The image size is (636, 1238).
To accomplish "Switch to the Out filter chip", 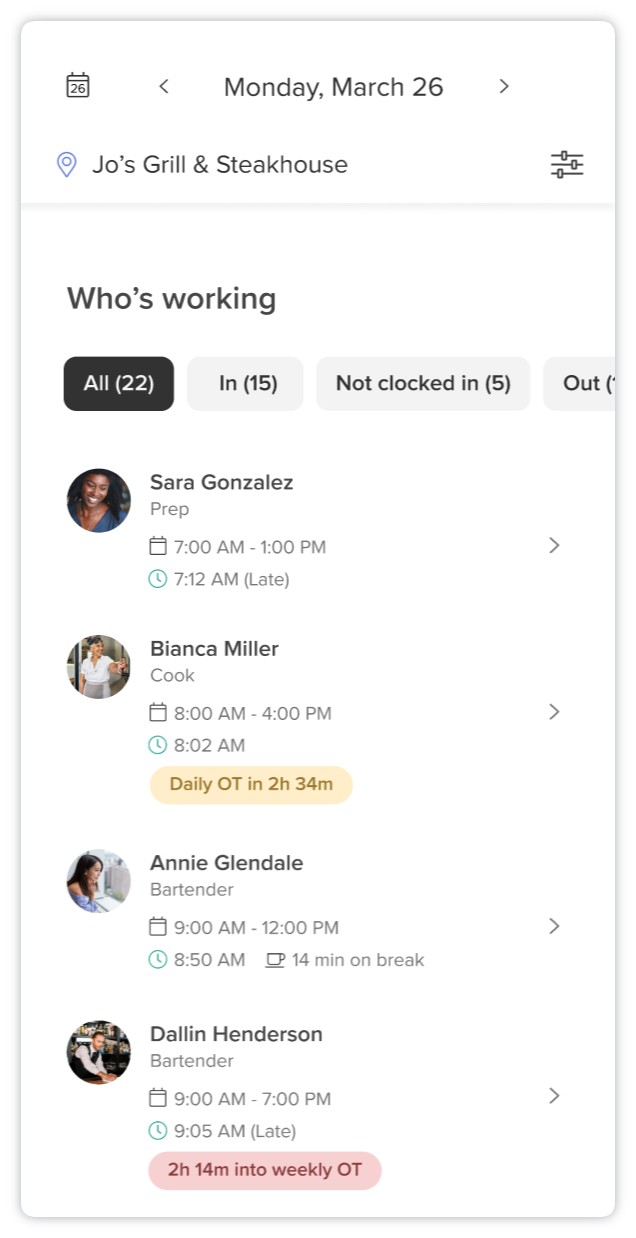I will (x=580, y=384).
